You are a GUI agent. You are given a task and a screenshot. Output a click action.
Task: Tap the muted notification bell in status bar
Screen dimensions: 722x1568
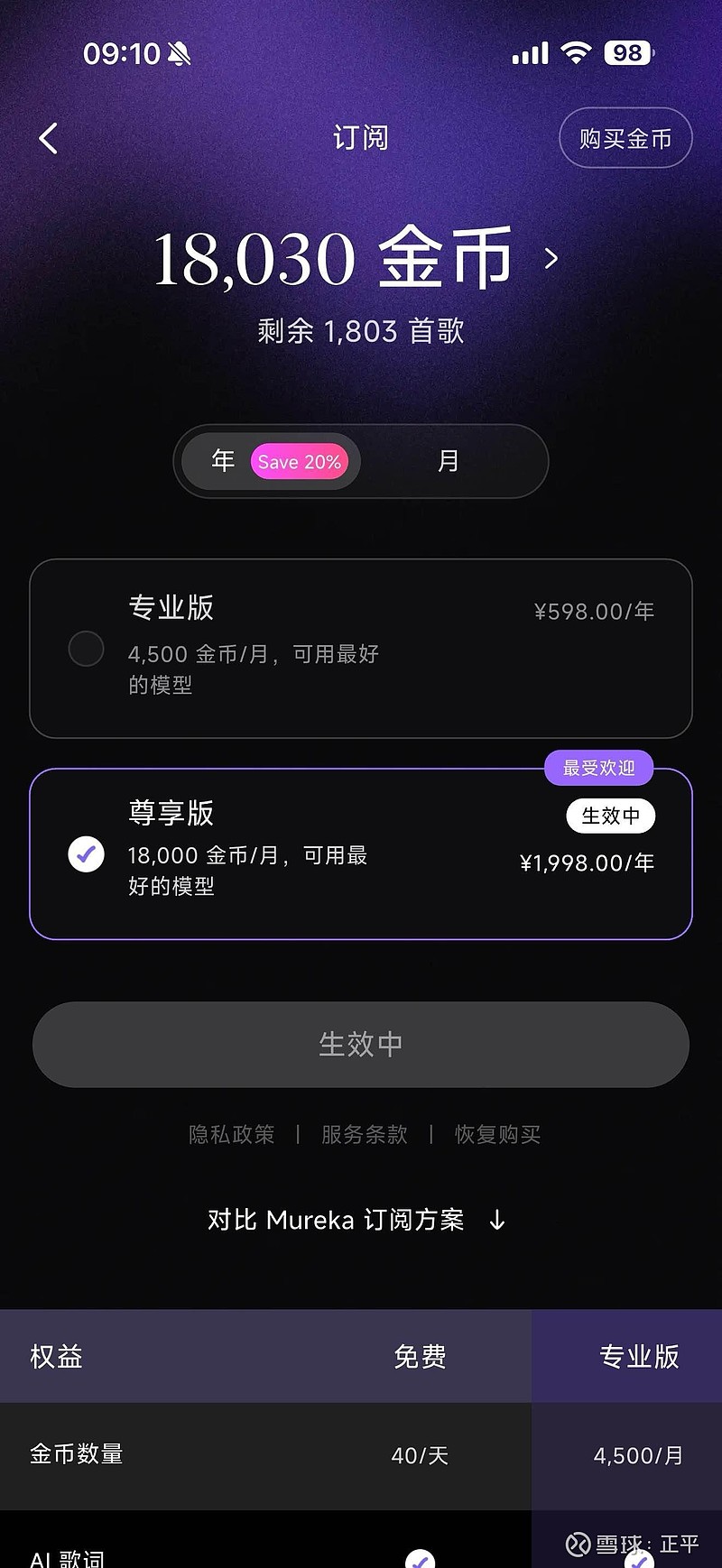pyautogui.click(x=177, y=52)
